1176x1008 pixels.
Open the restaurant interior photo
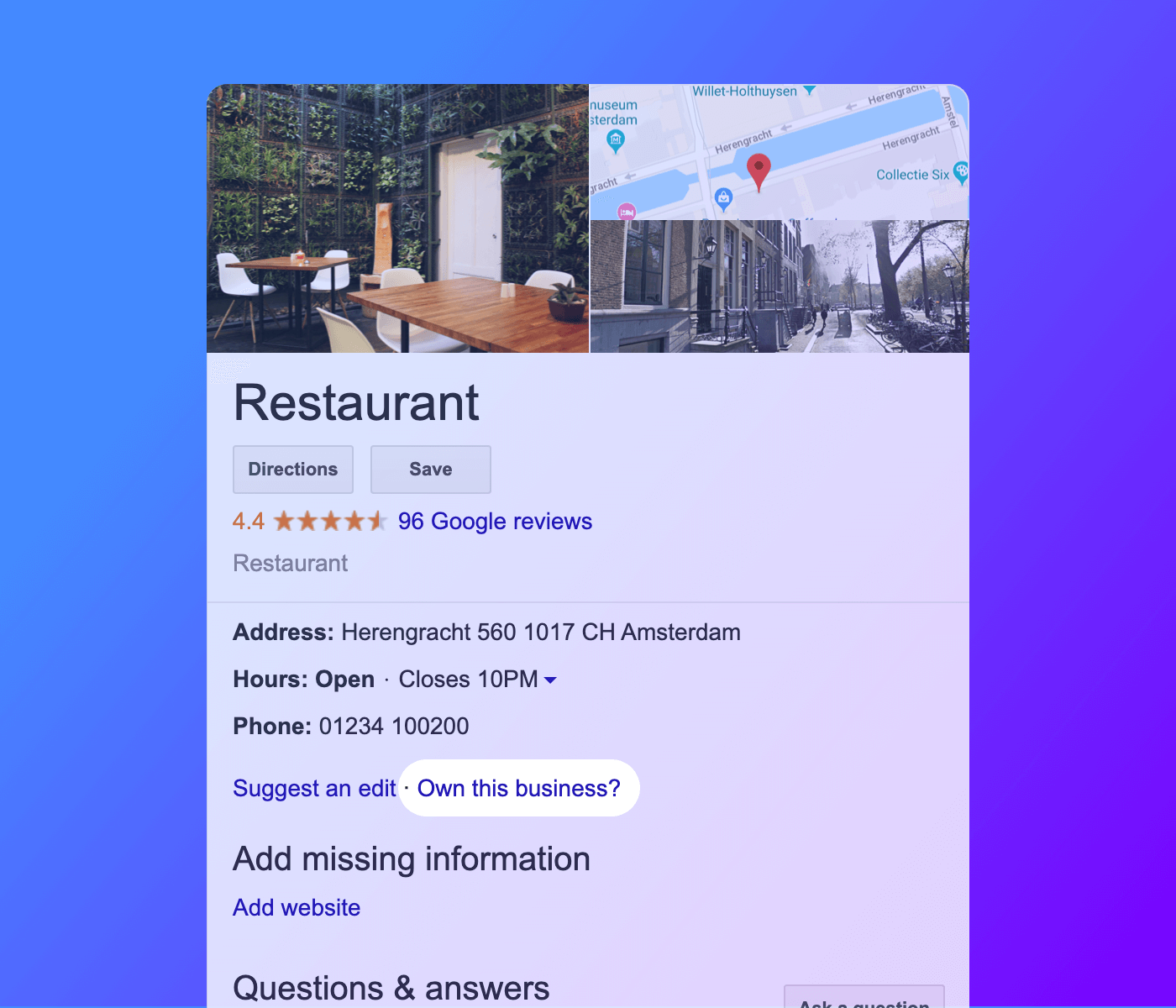click(x=397, y=218)
